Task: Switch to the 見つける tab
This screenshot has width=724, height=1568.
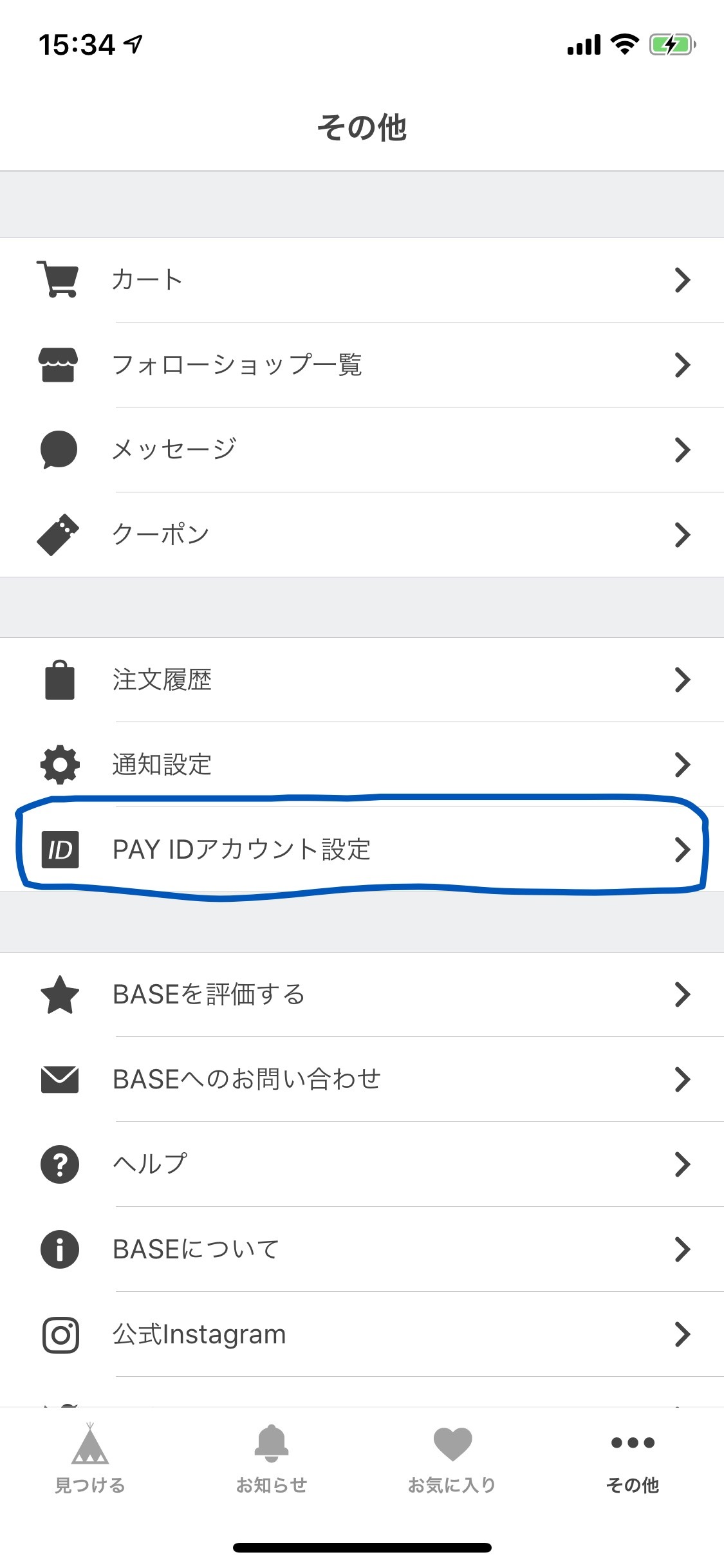Action: coord(90,1459)
